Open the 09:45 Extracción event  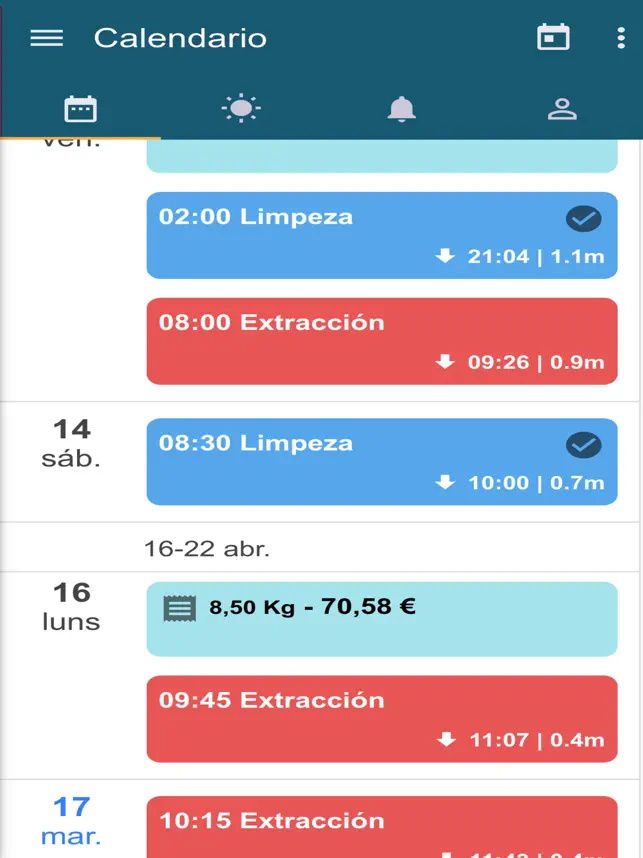tap(381, 719)
